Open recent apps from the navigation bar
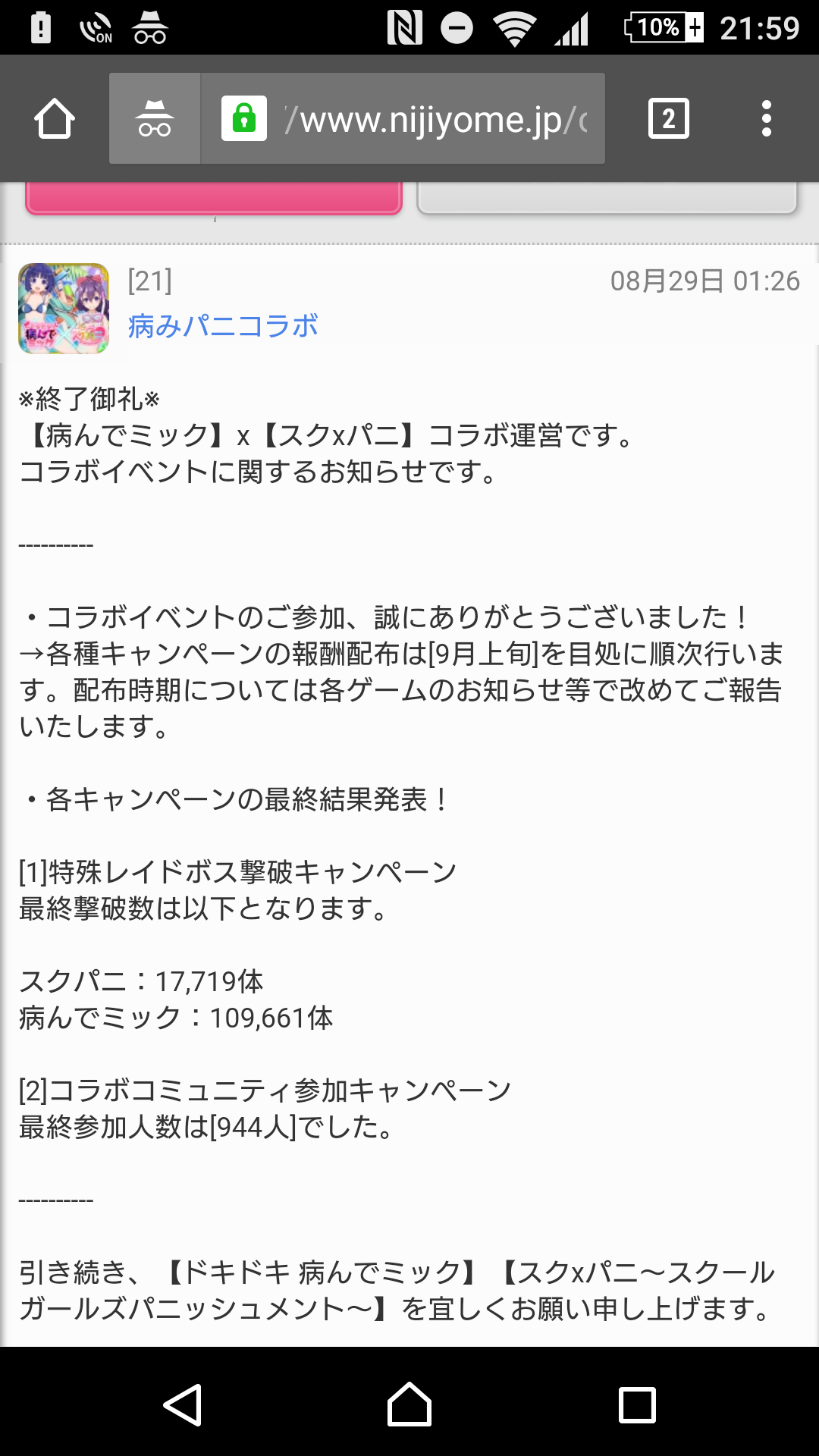 coord(637,1404)
